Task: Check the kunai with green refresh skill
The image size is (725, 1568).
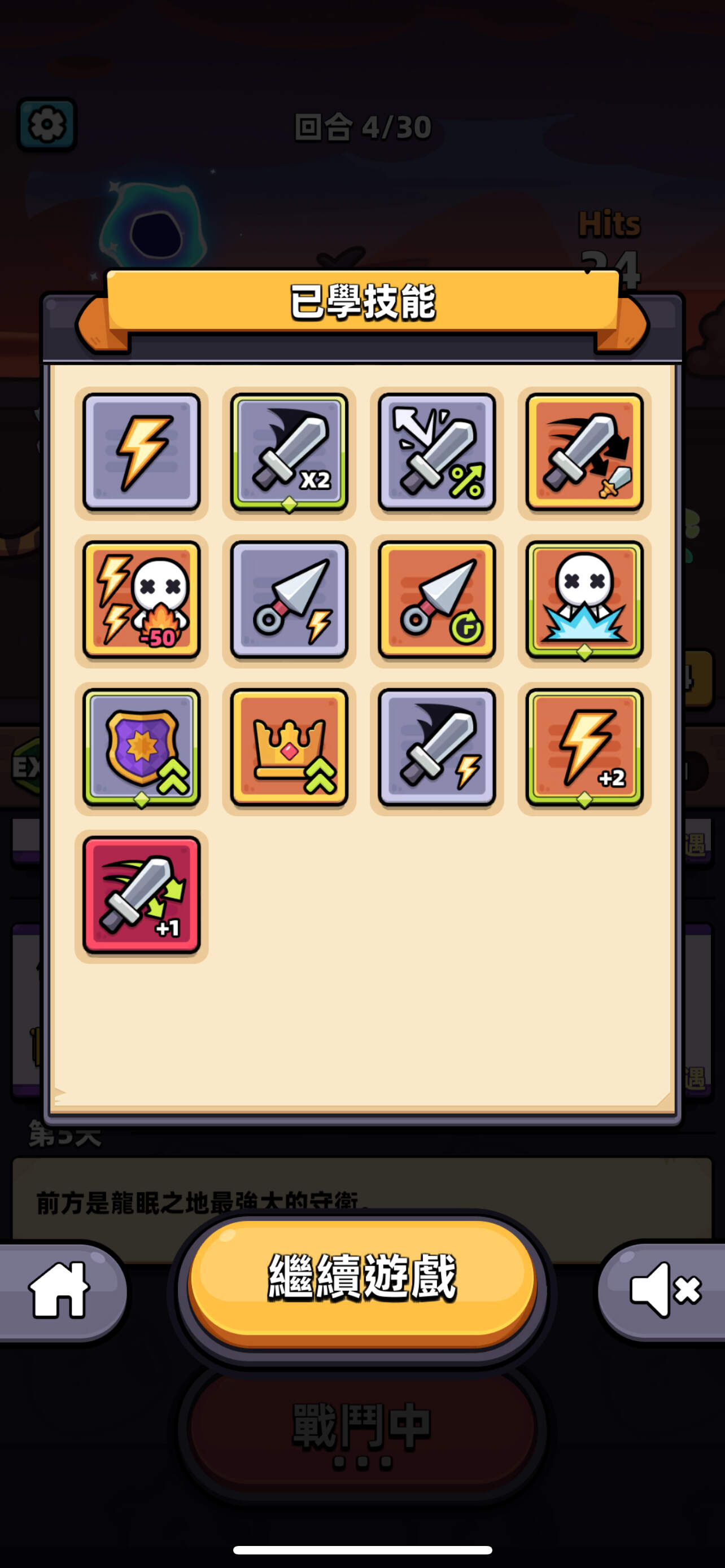Action: pyautogui.click(x=436, y=600)
